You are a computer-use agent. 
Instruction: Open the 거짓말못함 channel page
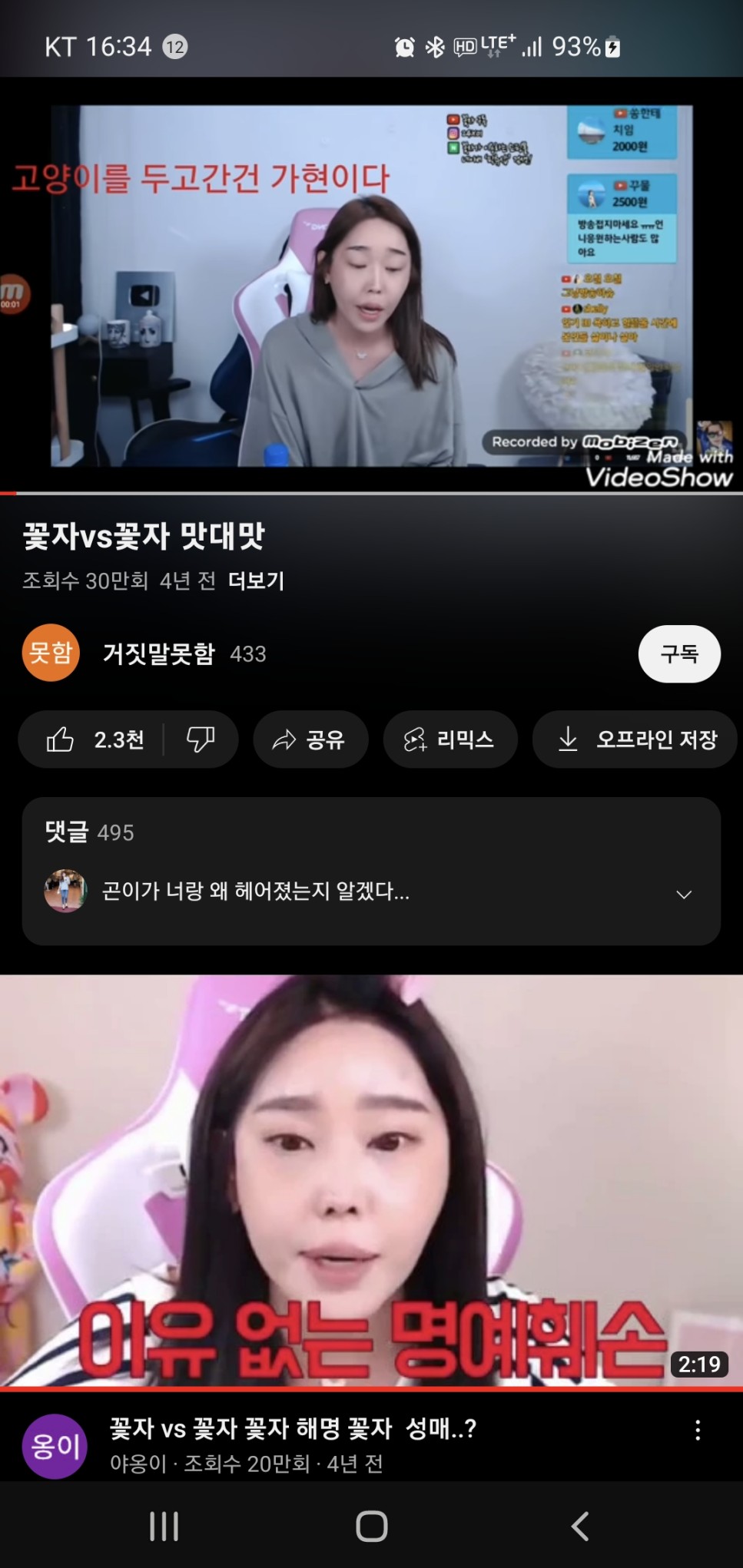(158, 653)
